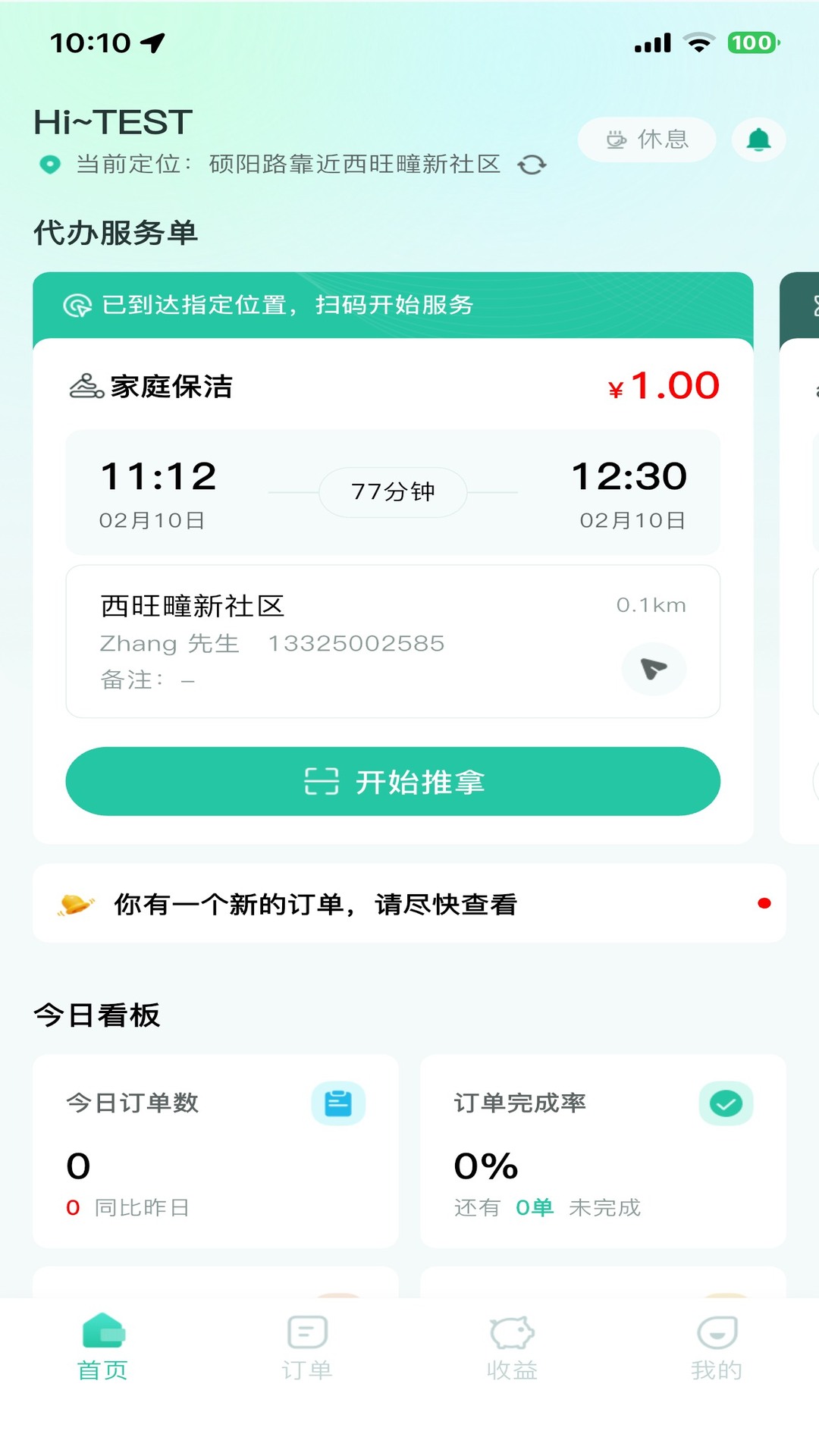Tap the clipboard icon on 今日订单数 card
The width and height of the screenshot is (819, 1456).
tap(337, 1103)
